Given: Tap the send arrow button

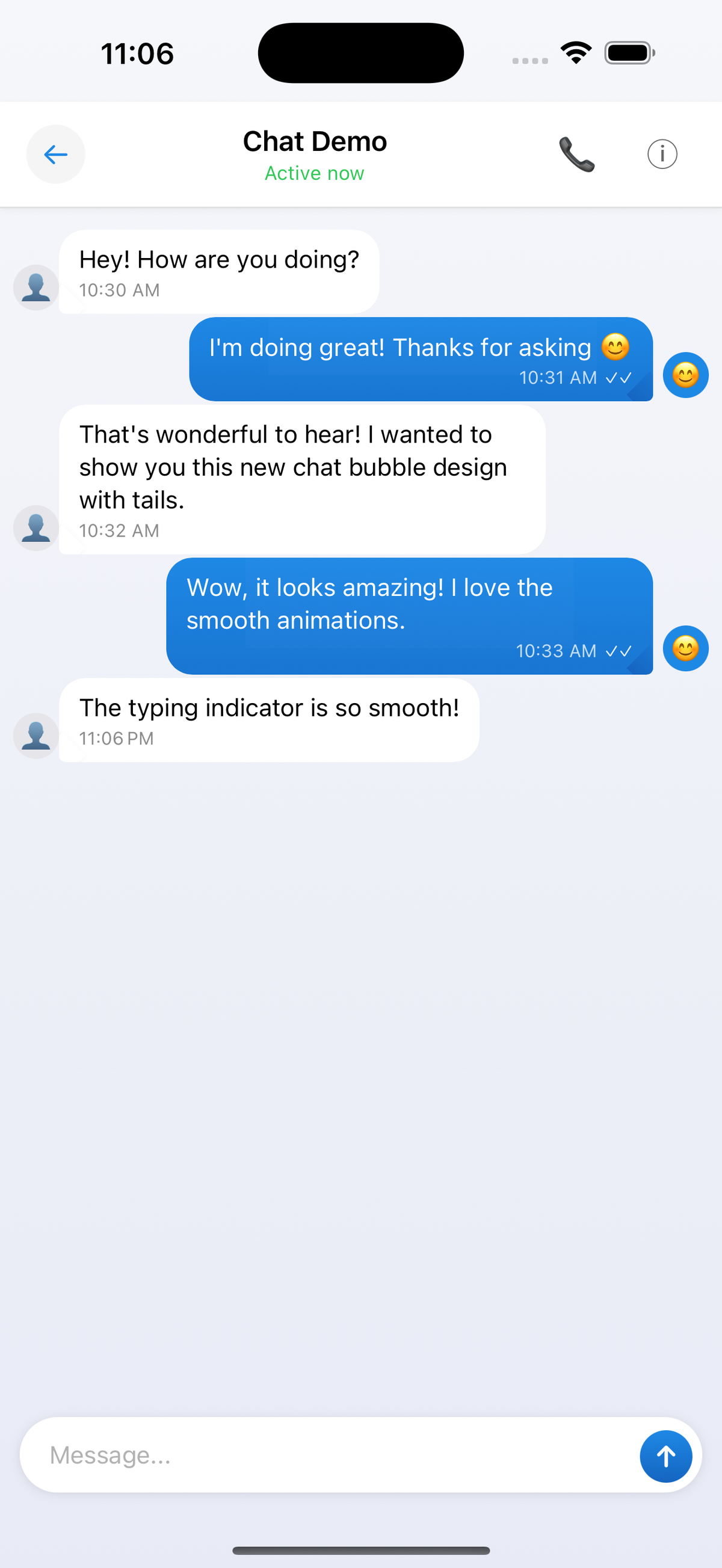Looking at the screenshot, I should 666,1456.
